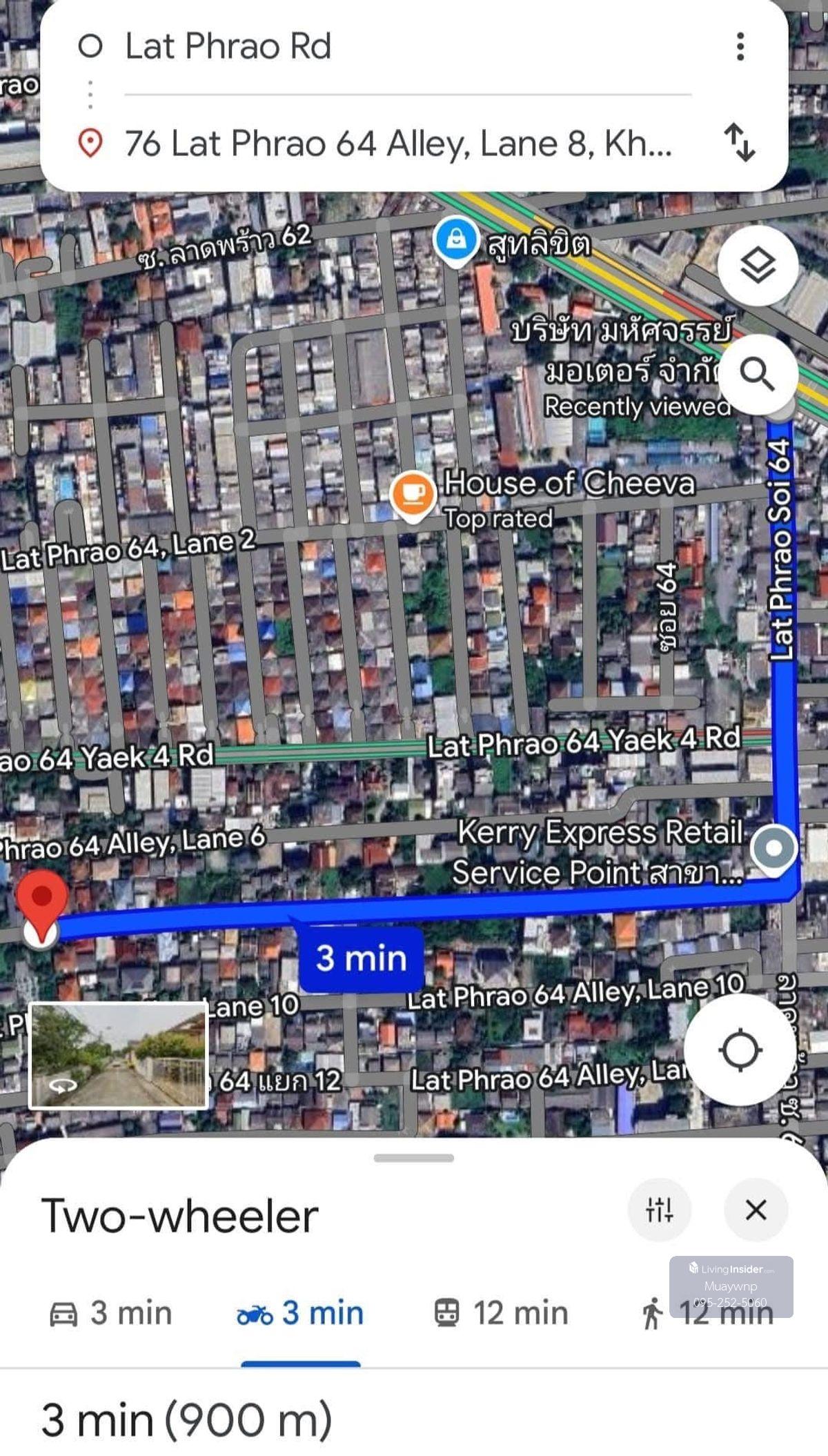Select the Kerry Express Retail marker

tap(773, 848)
